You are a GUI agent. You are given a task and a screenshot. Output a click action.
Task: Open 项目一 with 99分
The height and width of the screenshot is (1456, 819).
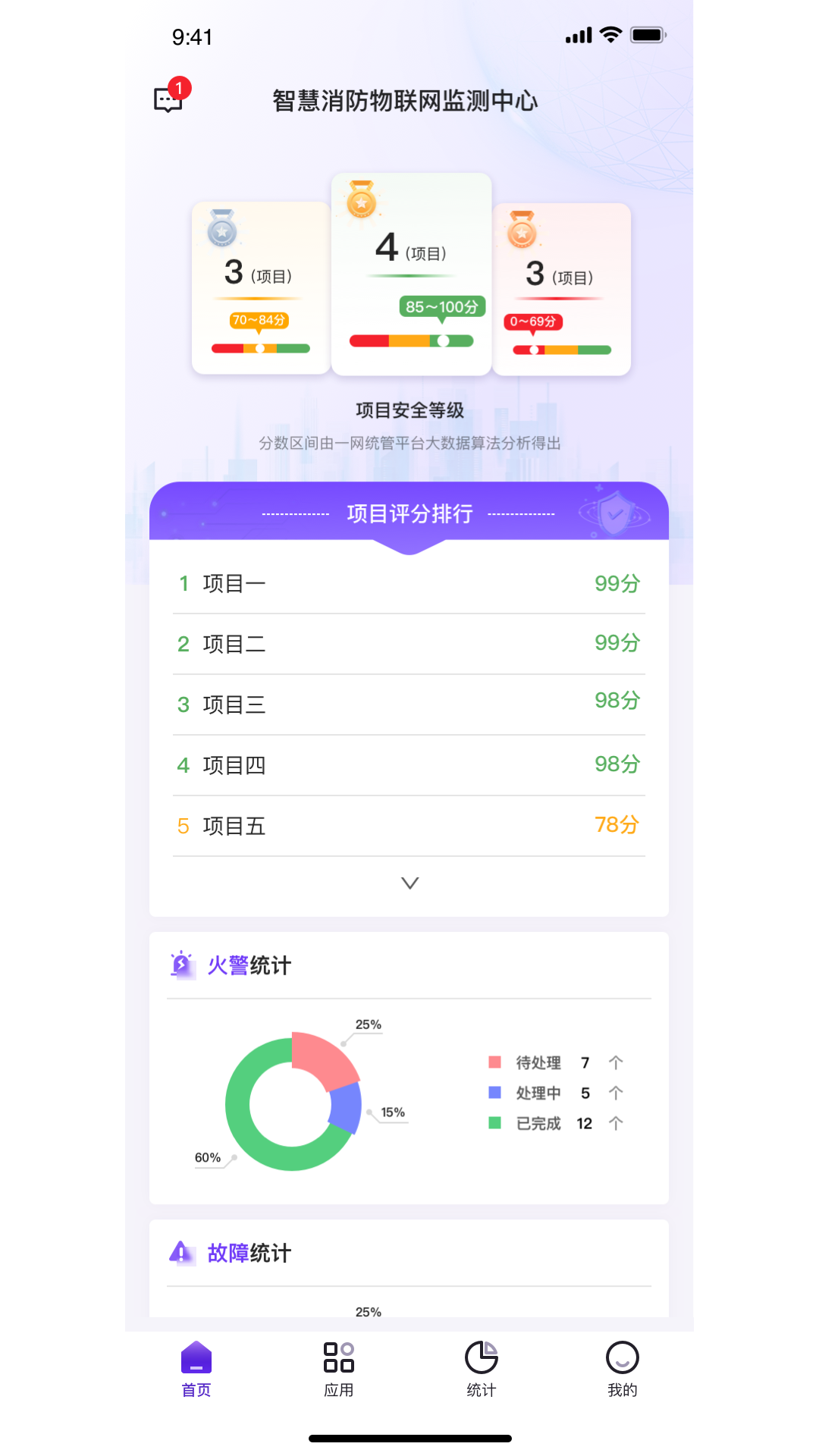pos(409,582)
